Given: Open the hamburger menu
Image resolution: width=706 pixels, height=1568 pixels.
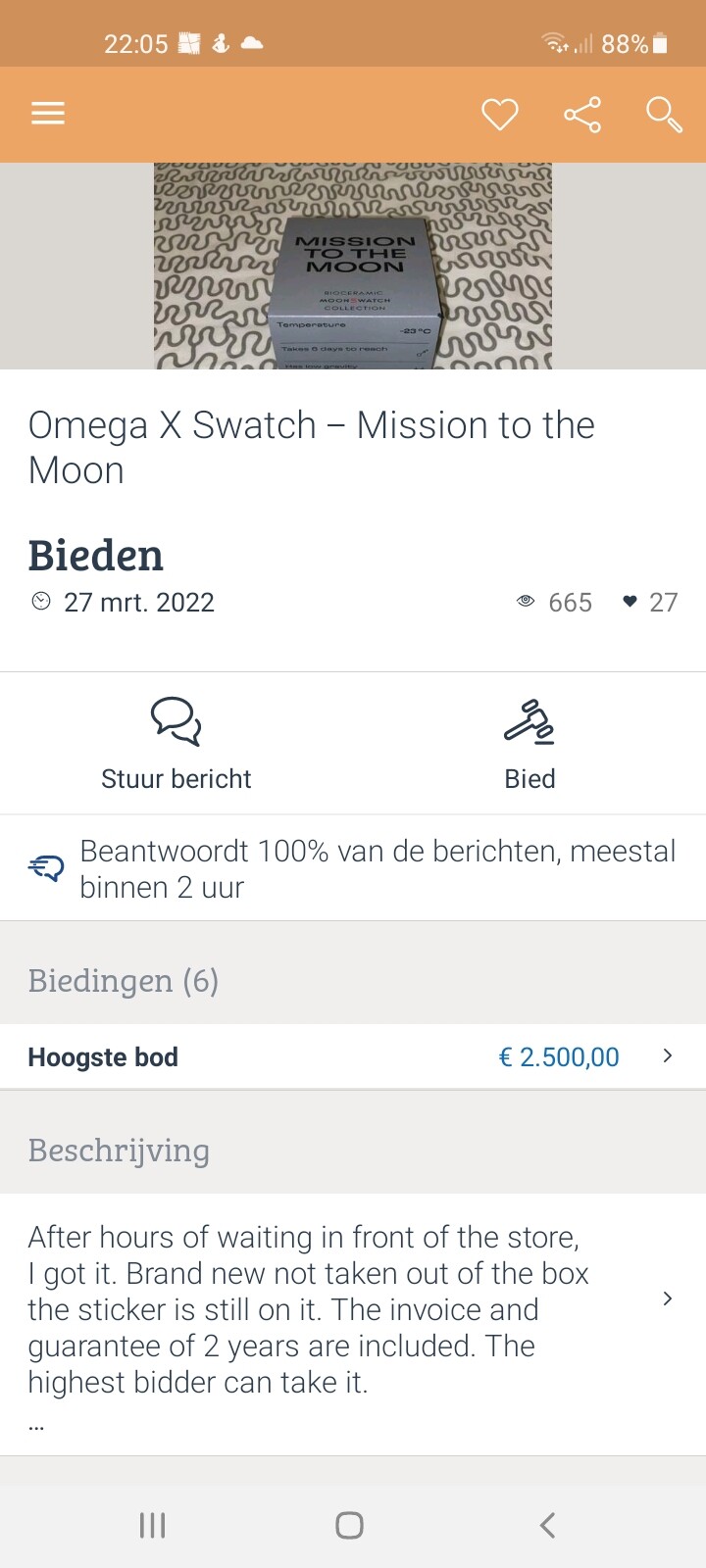Looking at the screenshot, I should click(47, 114).
